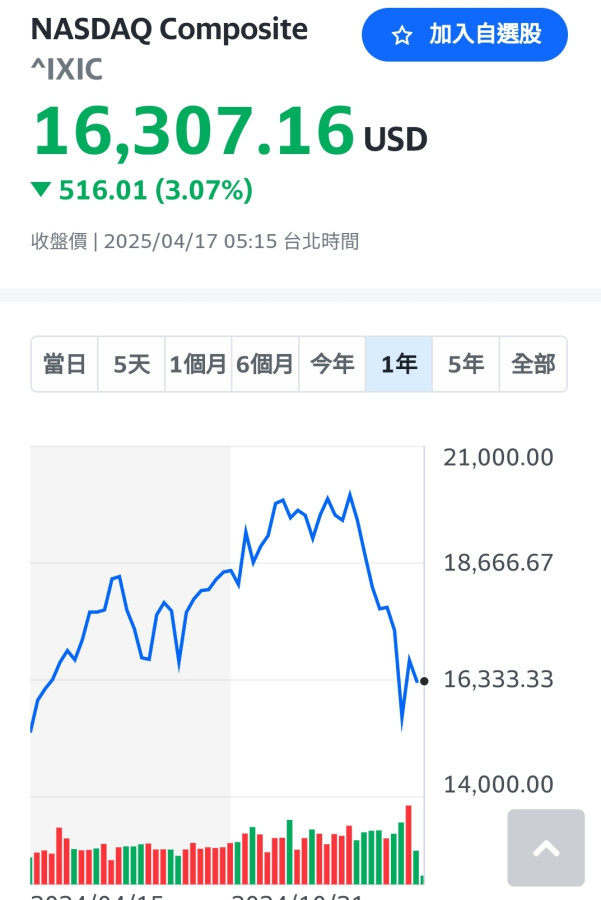
Task: Switch chart range to 當日
Action: pos(65,364)
